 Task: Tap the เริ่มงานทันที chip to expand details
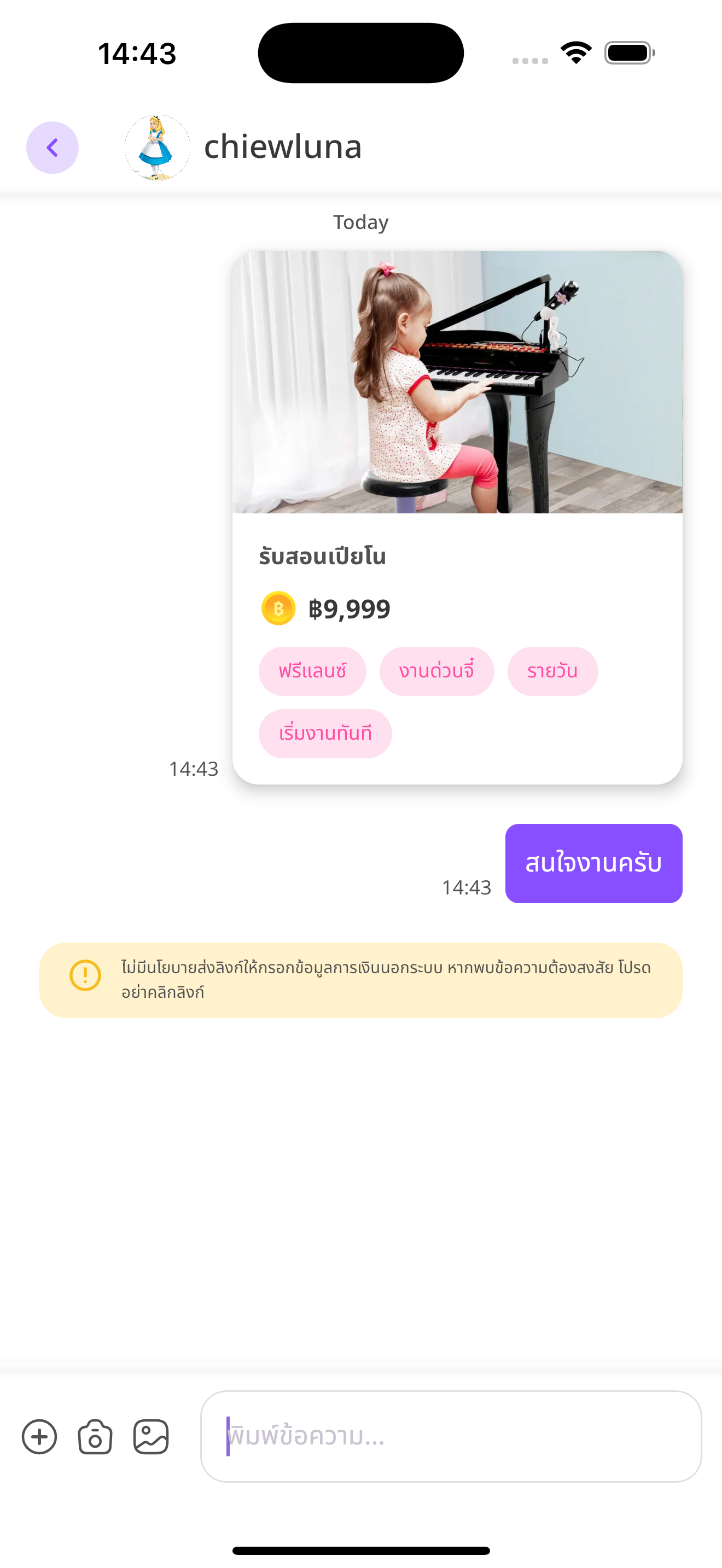tap(325, 734)
